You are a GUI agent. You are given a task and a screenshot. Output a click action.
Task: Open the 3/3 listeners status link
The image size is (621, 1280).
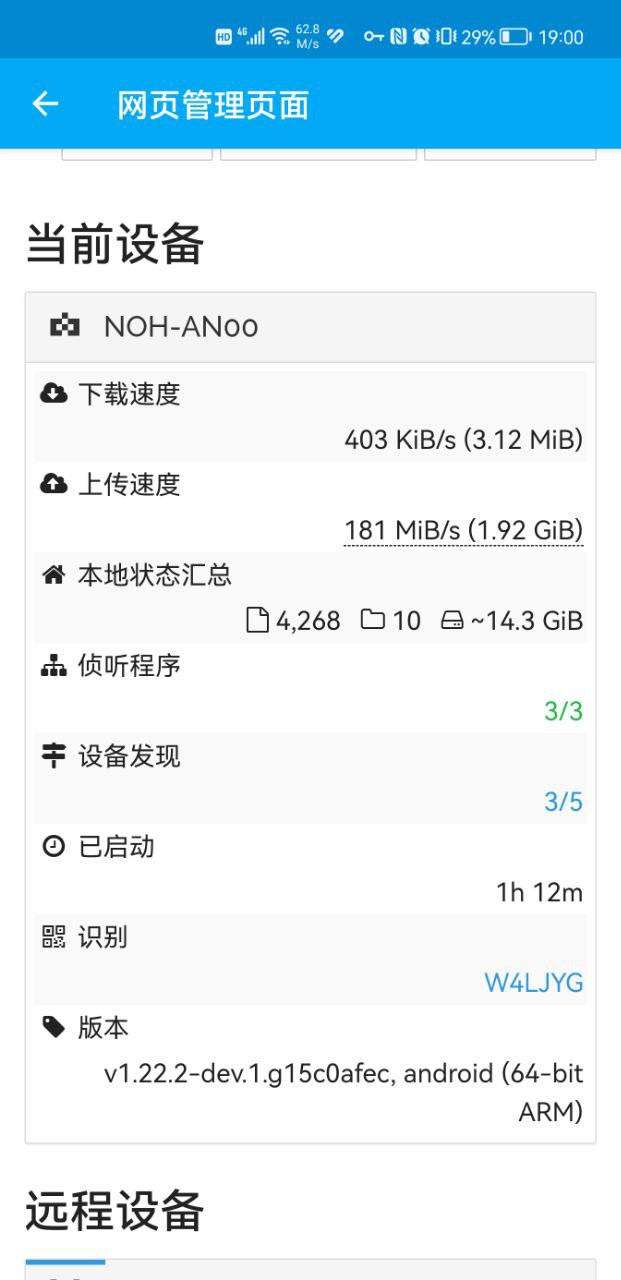(563, 712)
